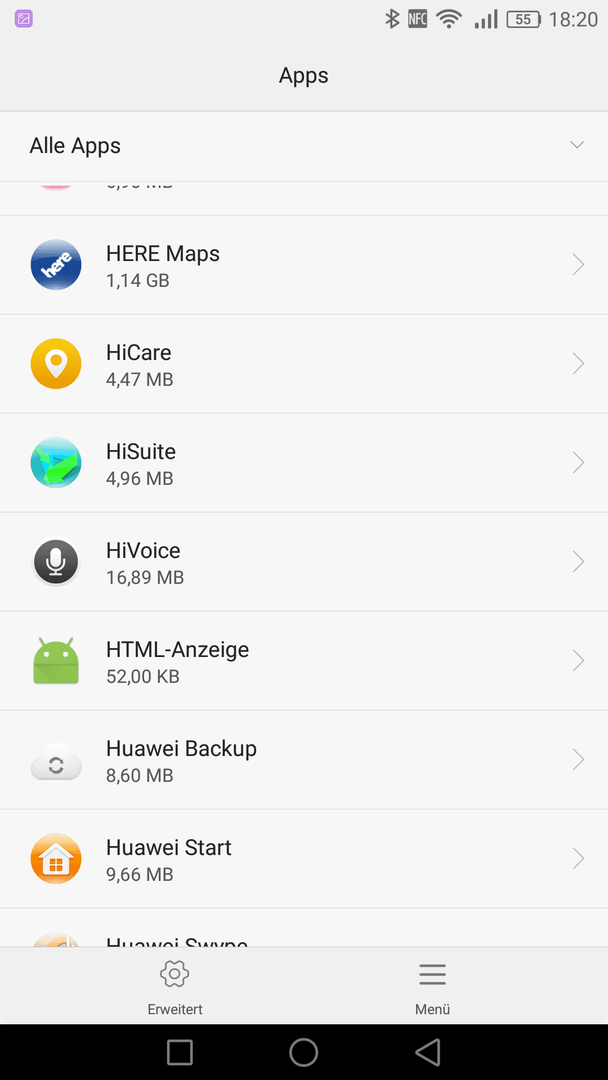Image resolution: width=608 pixels, height=1080 pixels.
Task: Select HiSuite in the app list
Action: click(x=304, y=463)
